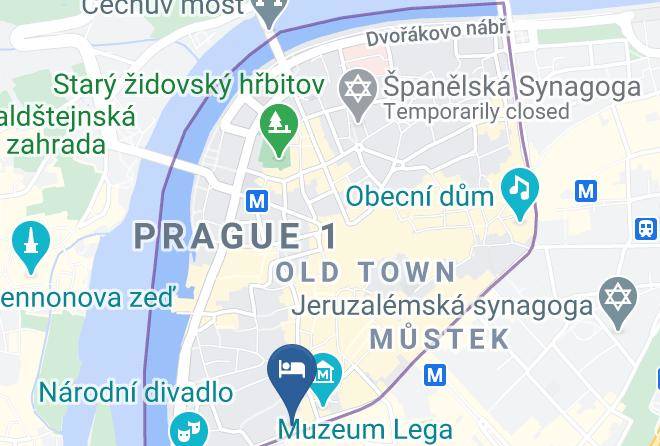Select the metro icon below Můstek label
This screenshot has width=660, height=446.
(x=435, y=375)
